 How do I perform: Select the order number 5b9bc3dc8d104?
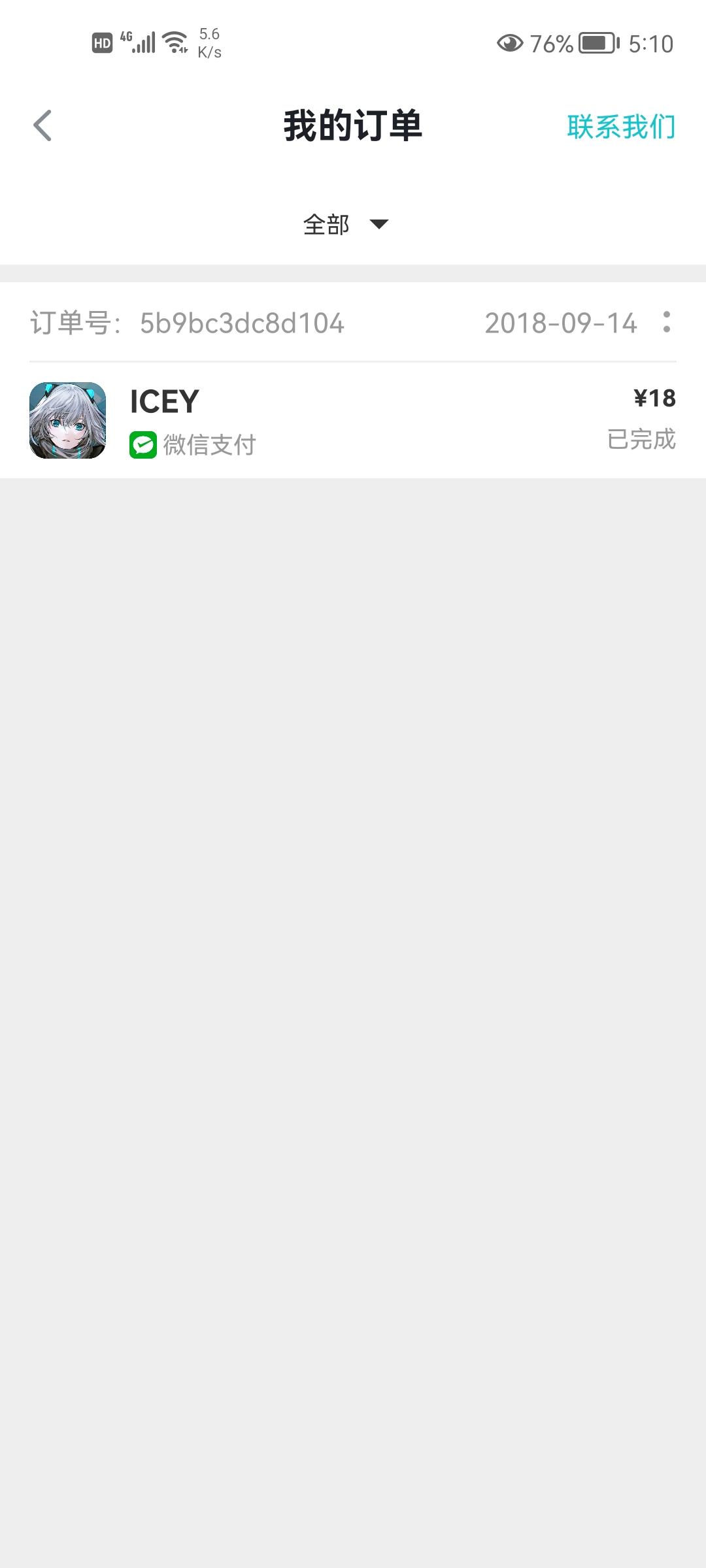(x=242, y=323)
